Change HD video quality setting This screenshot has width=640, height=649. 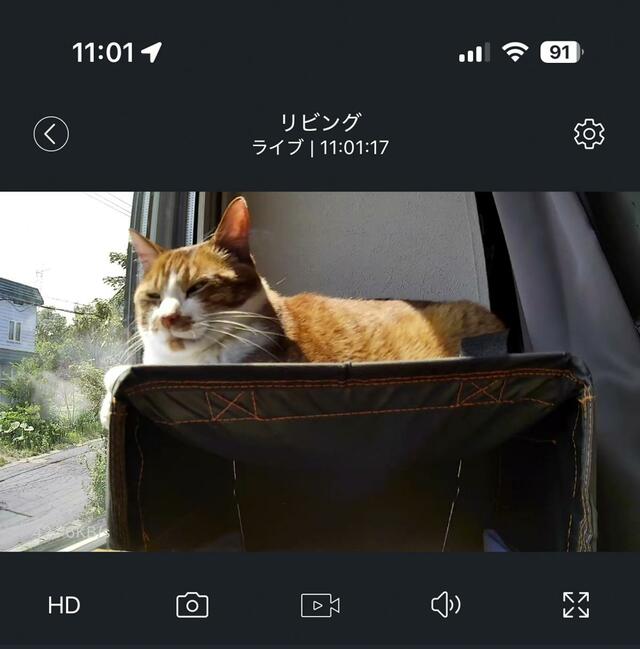point(64,605)
